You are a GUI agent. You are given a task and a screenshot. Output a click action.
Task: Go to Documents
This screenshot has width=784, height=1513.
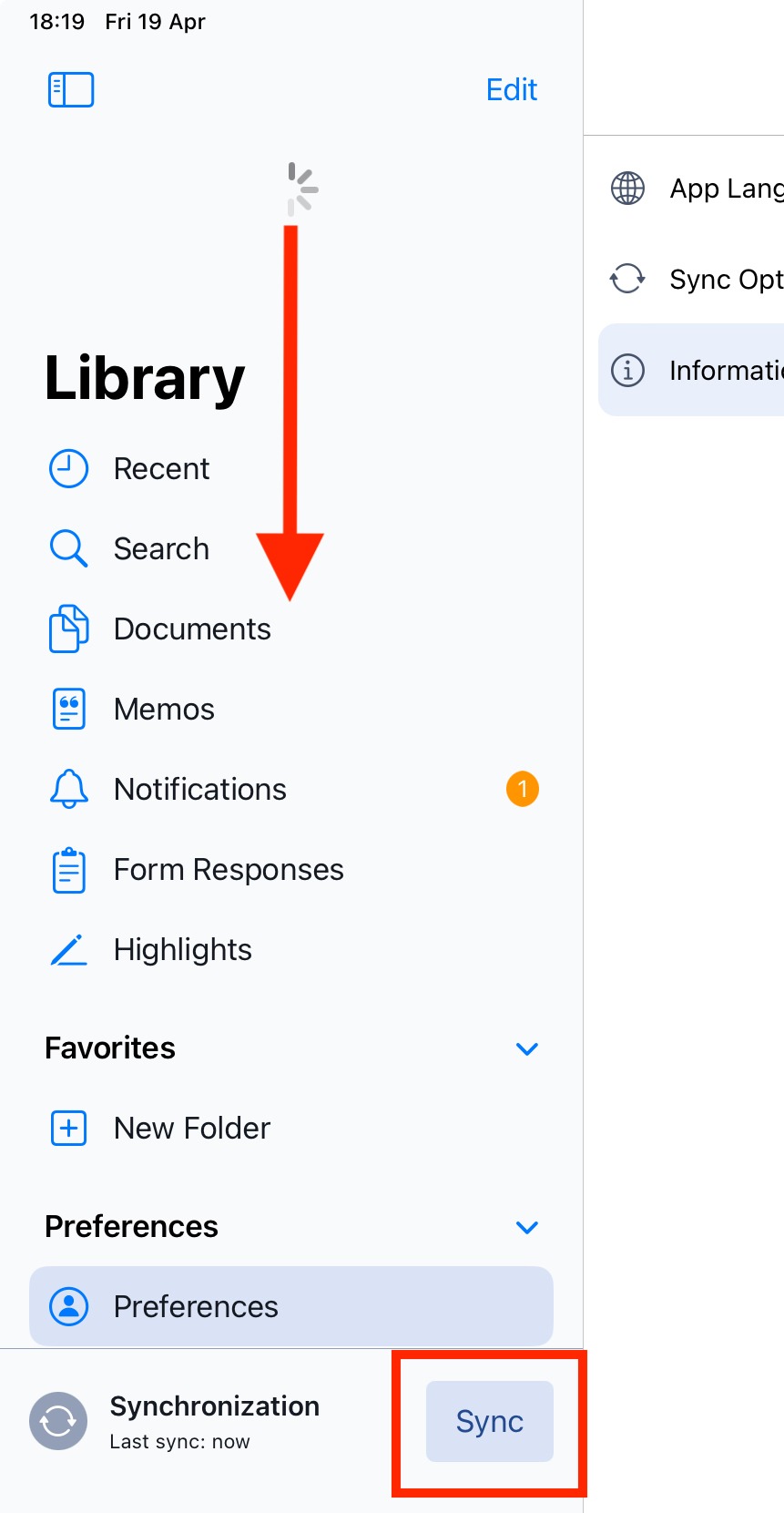point(191,629)
